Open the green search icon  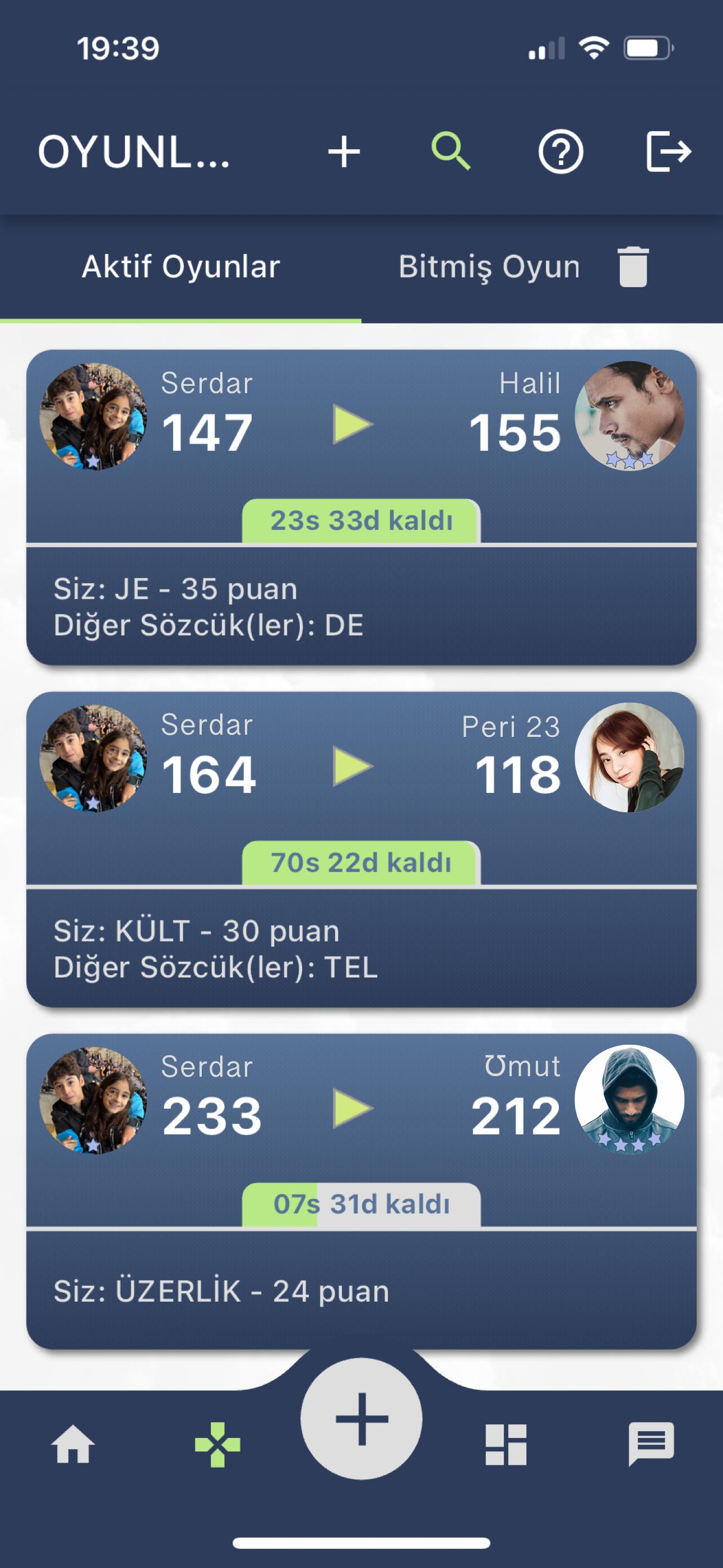click(x=451, y=151)
